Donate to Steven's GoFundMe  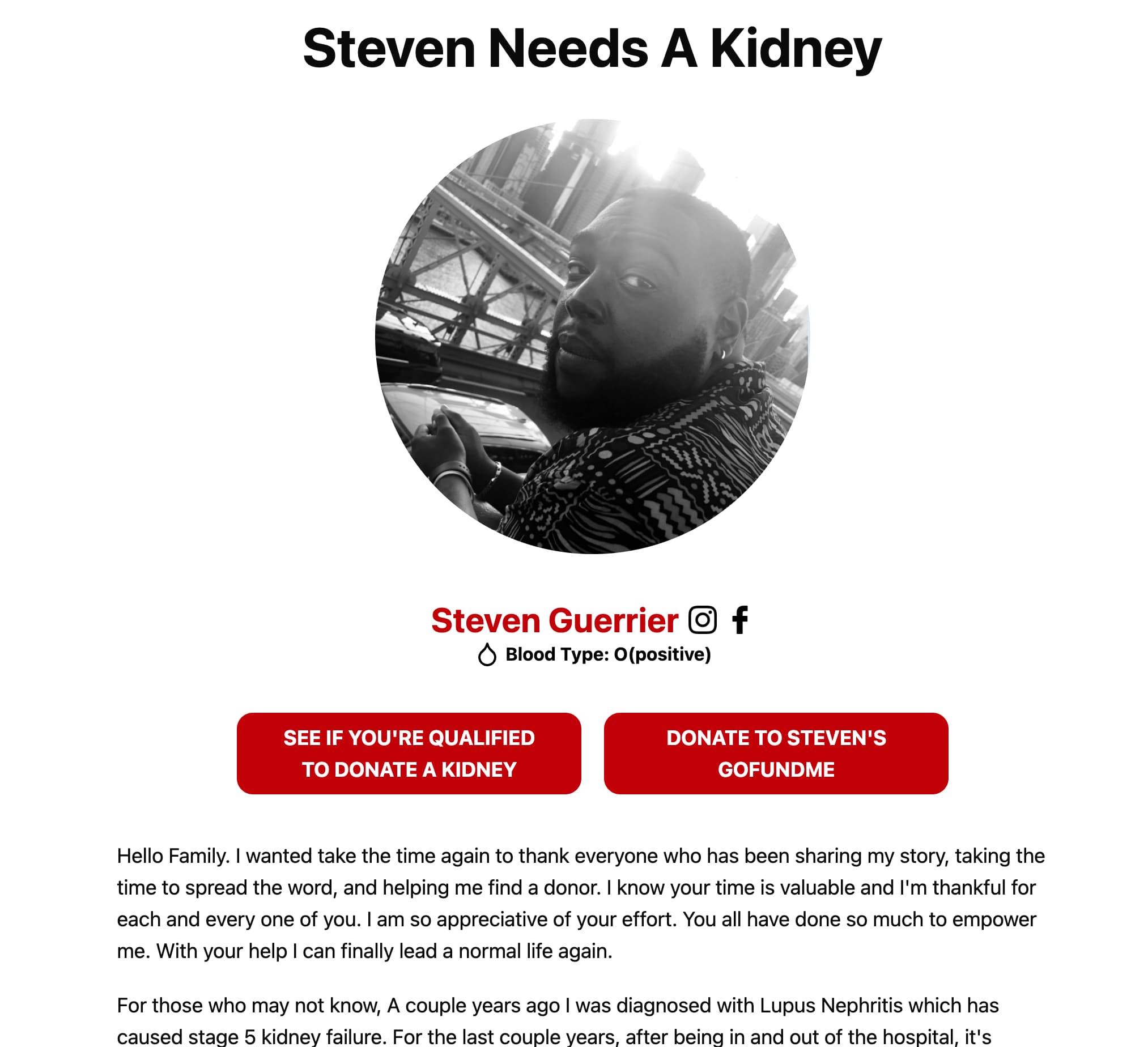pyautogui.click(x=776, y=753)
